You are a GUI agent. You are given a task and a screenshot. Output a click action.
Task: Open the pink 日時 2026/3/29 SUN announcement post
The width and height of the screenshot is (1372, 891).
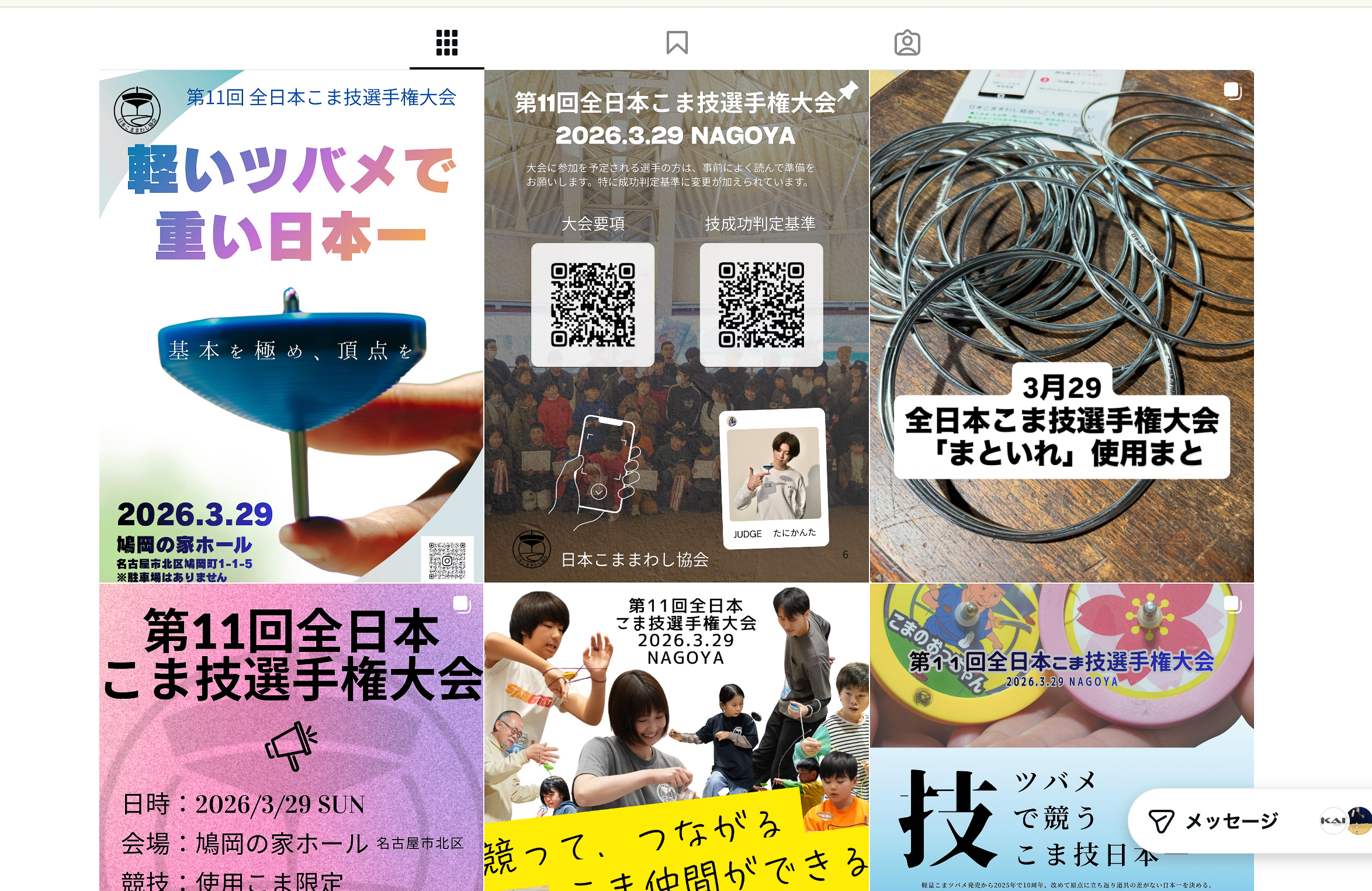291,736
